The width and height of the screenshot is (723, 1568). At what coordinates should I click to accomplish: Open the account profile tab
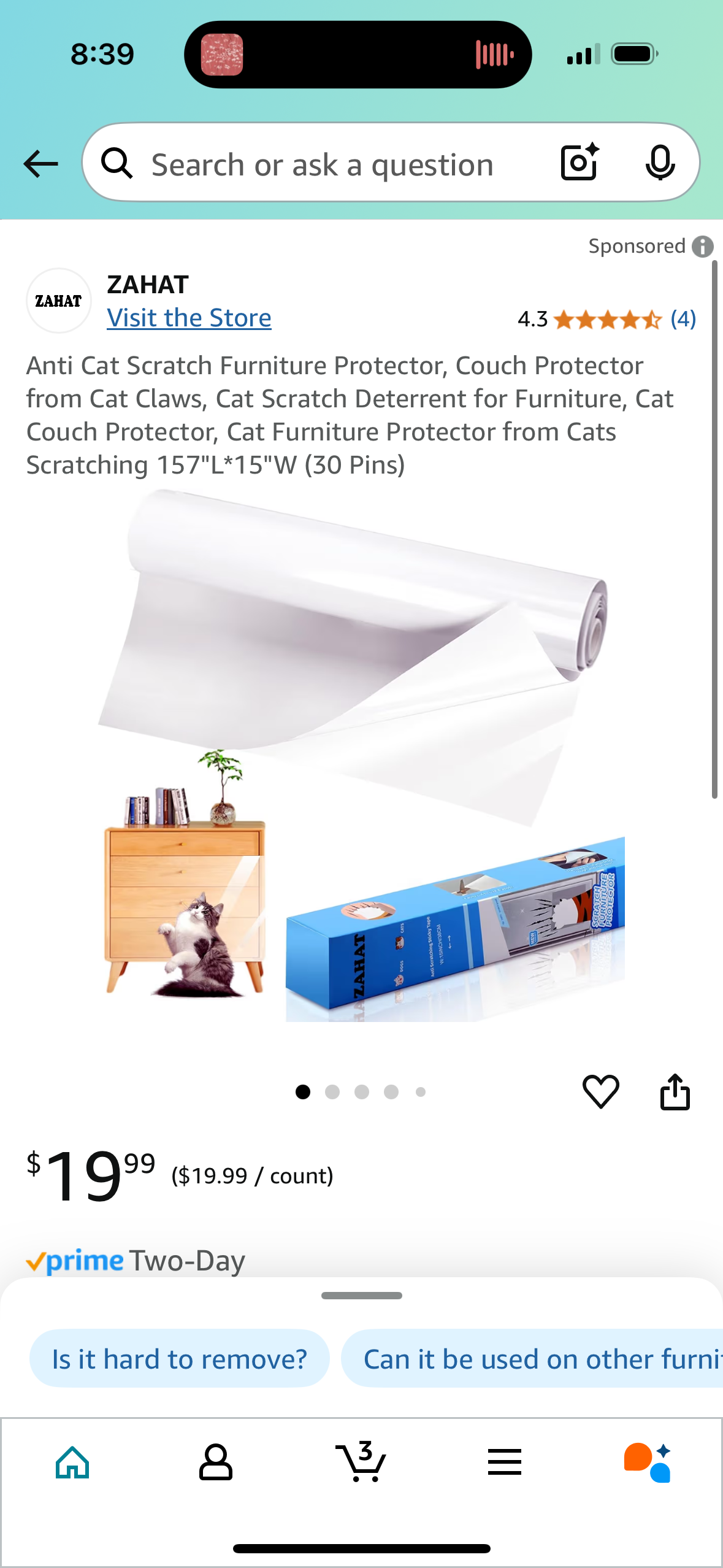coord(216,1462)
